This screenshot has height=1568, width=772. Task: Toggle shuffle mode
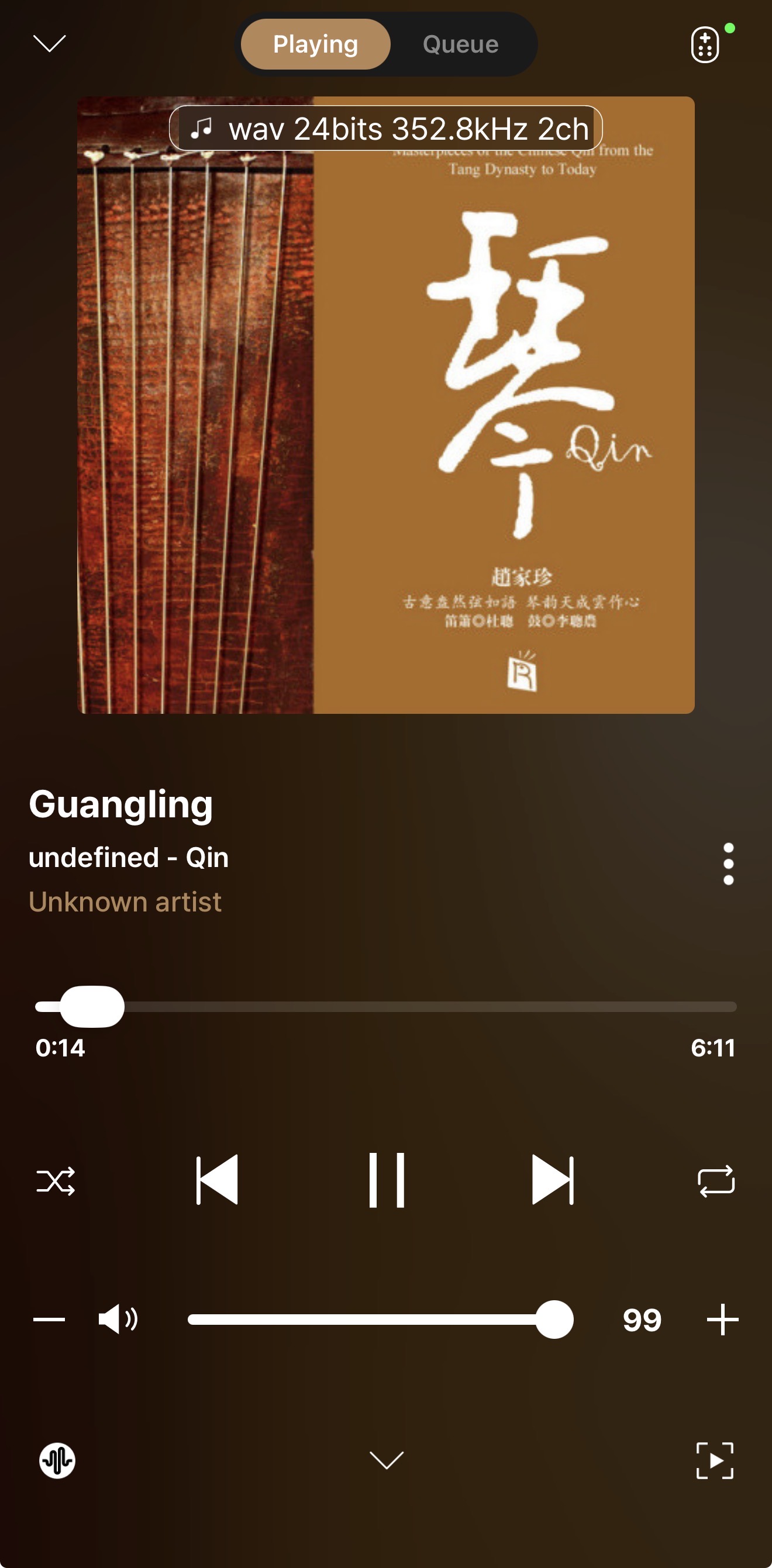coord(56,1181)
